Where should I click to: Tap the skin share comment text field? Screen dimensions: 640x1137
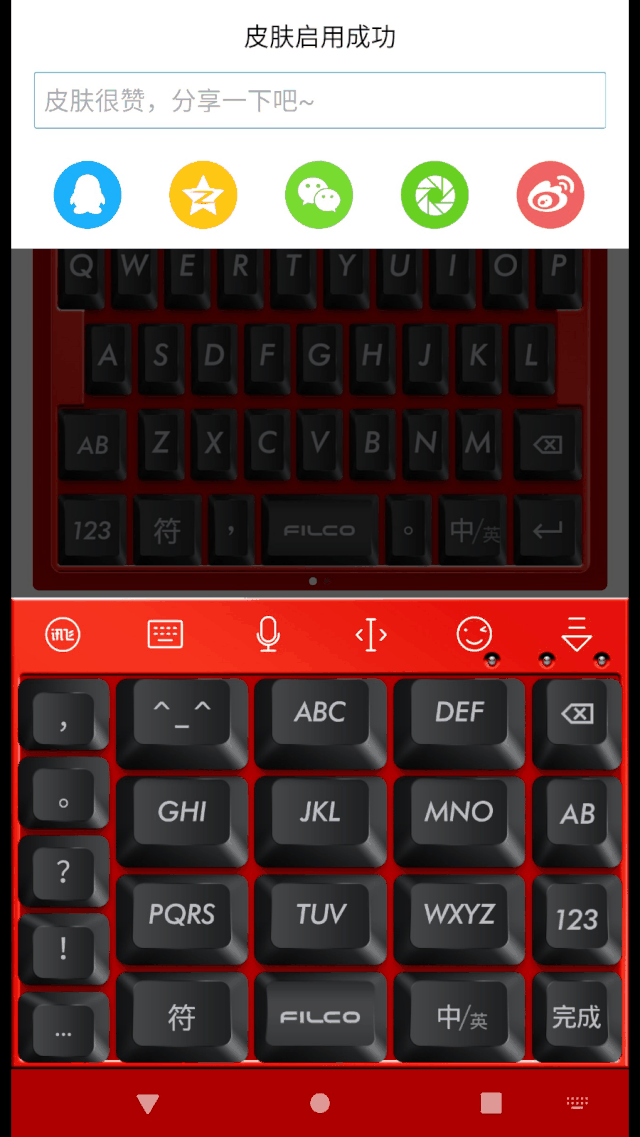pos(320,100)
